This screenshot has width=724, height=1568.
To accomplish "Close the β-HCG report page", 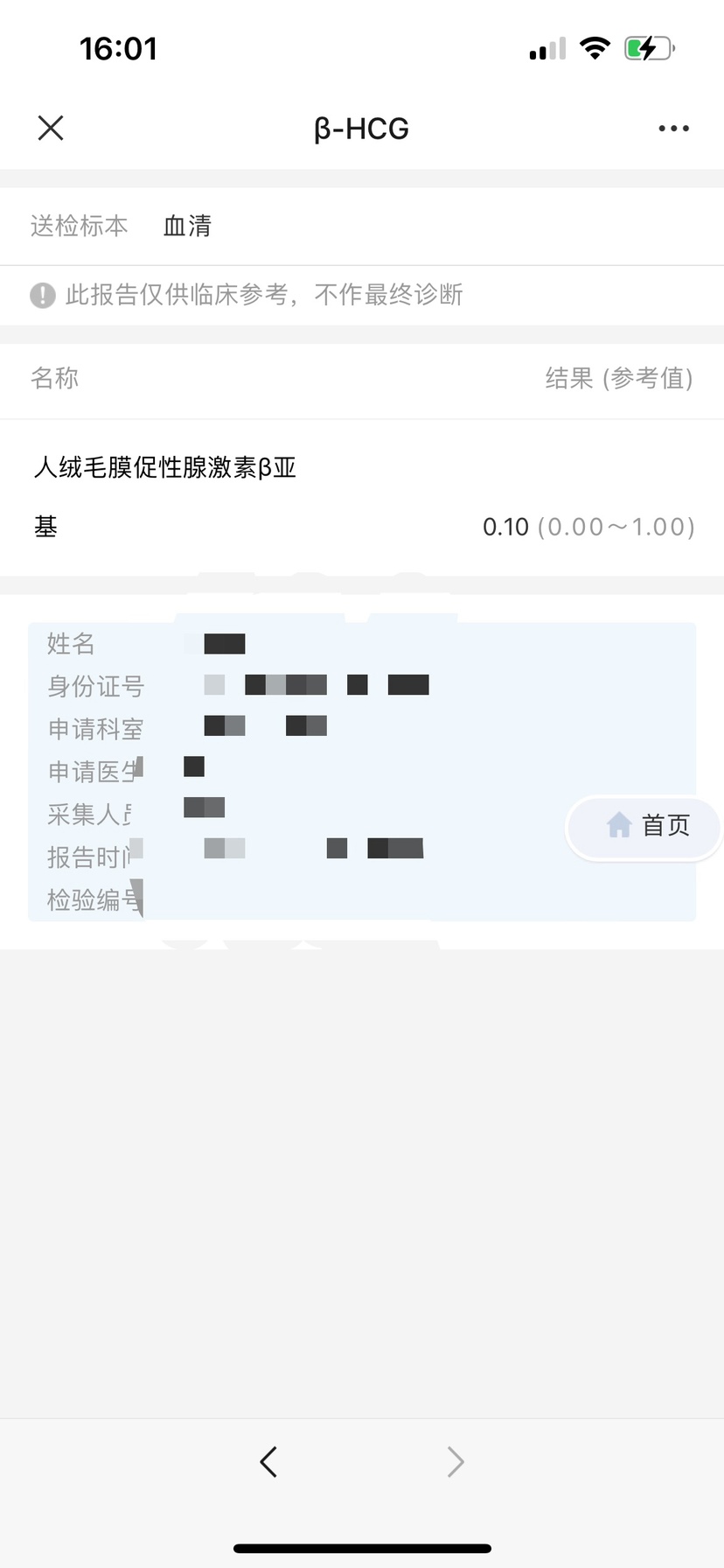I will point(51,129).
